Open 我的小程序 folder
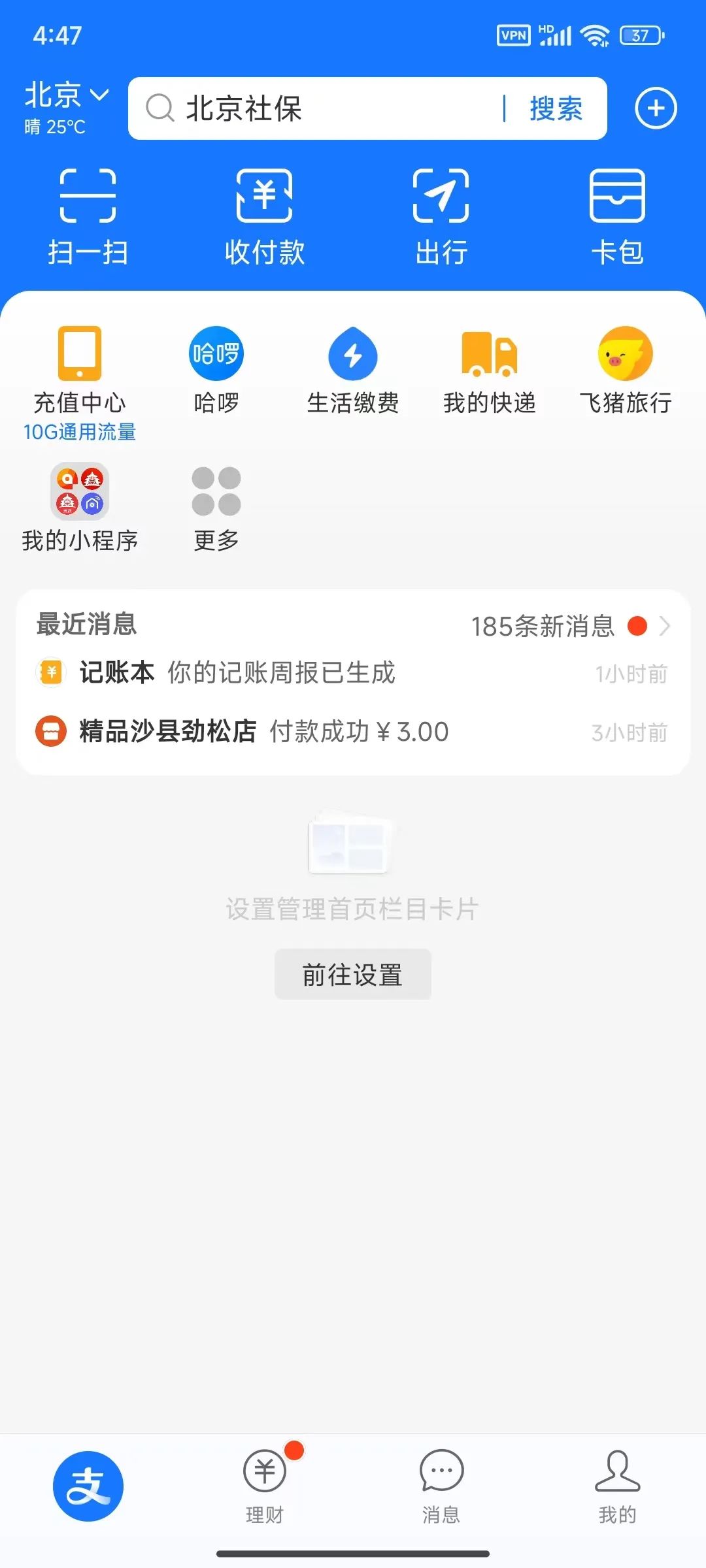The width and height of the screenshot is (706, 1568). tap(80, 507)
